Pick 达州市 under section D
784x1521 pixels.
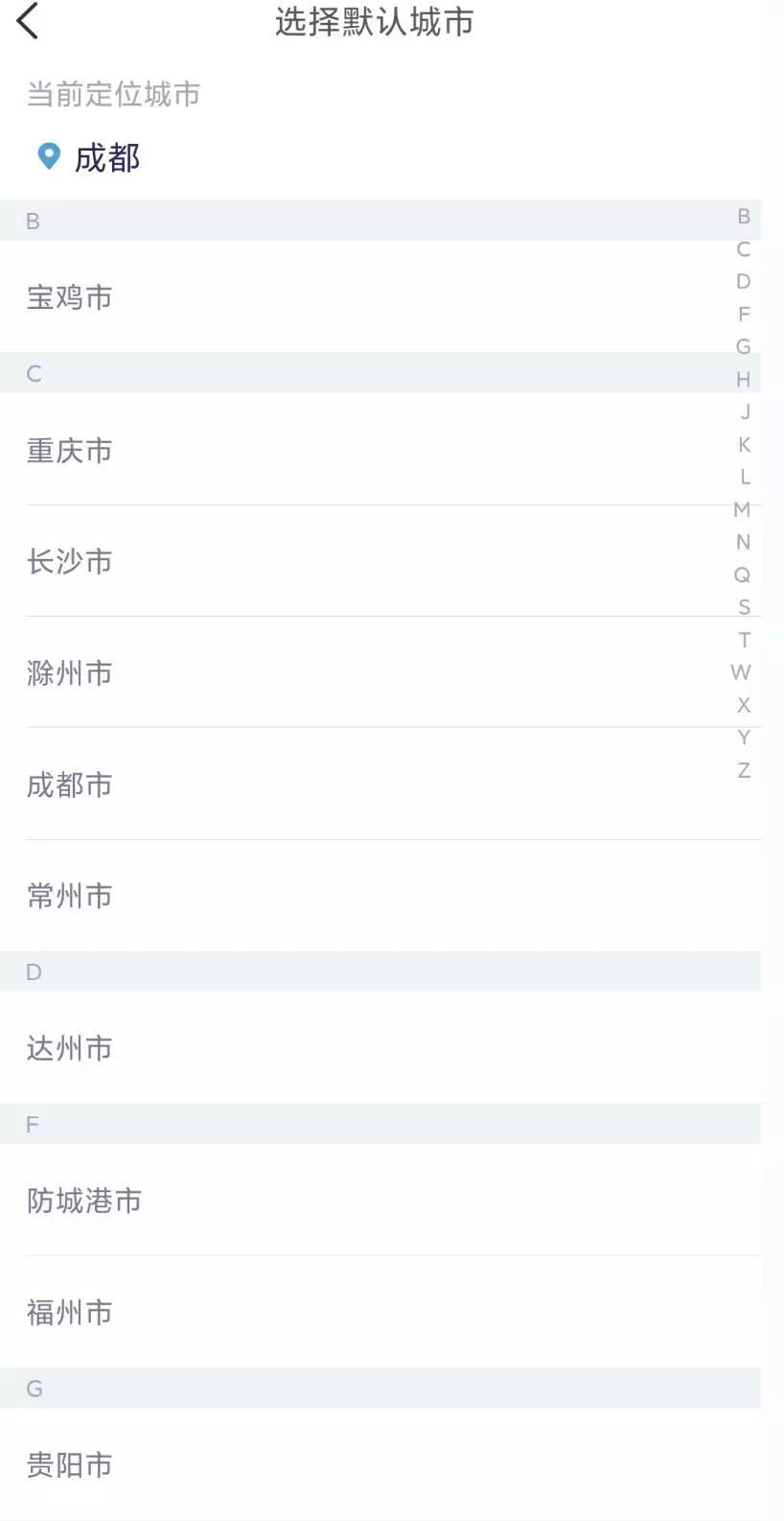[69, 1048]
